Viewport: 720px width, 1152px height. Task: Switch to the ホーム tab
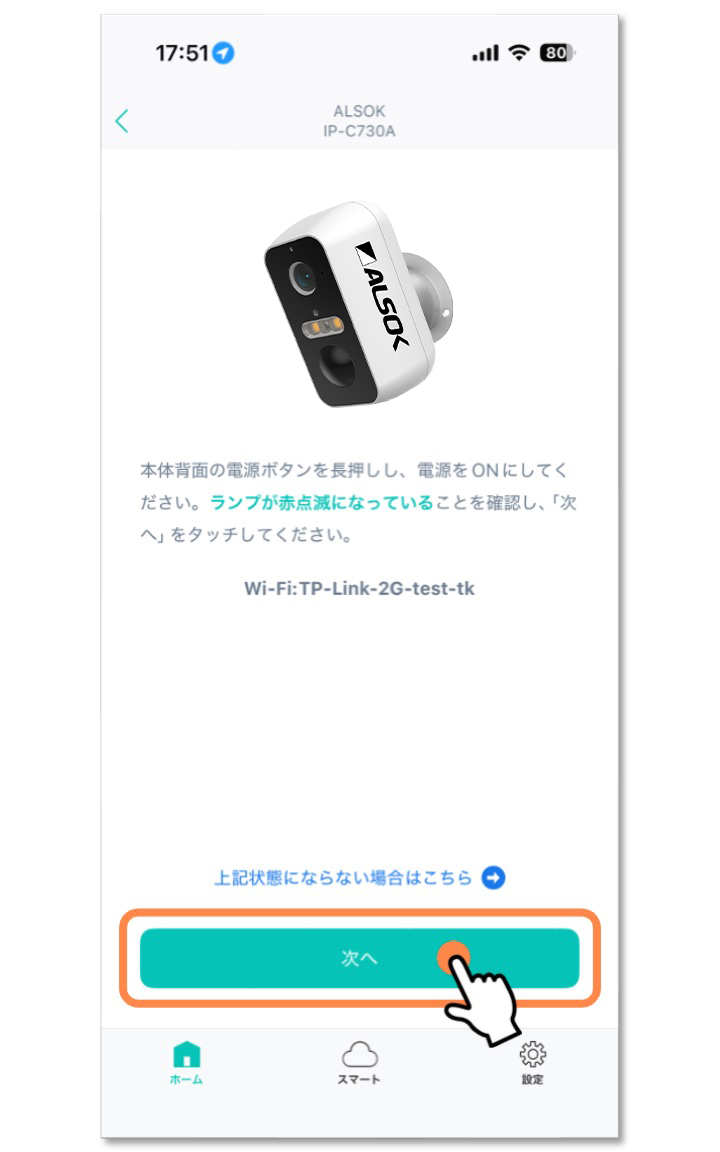187,1062
